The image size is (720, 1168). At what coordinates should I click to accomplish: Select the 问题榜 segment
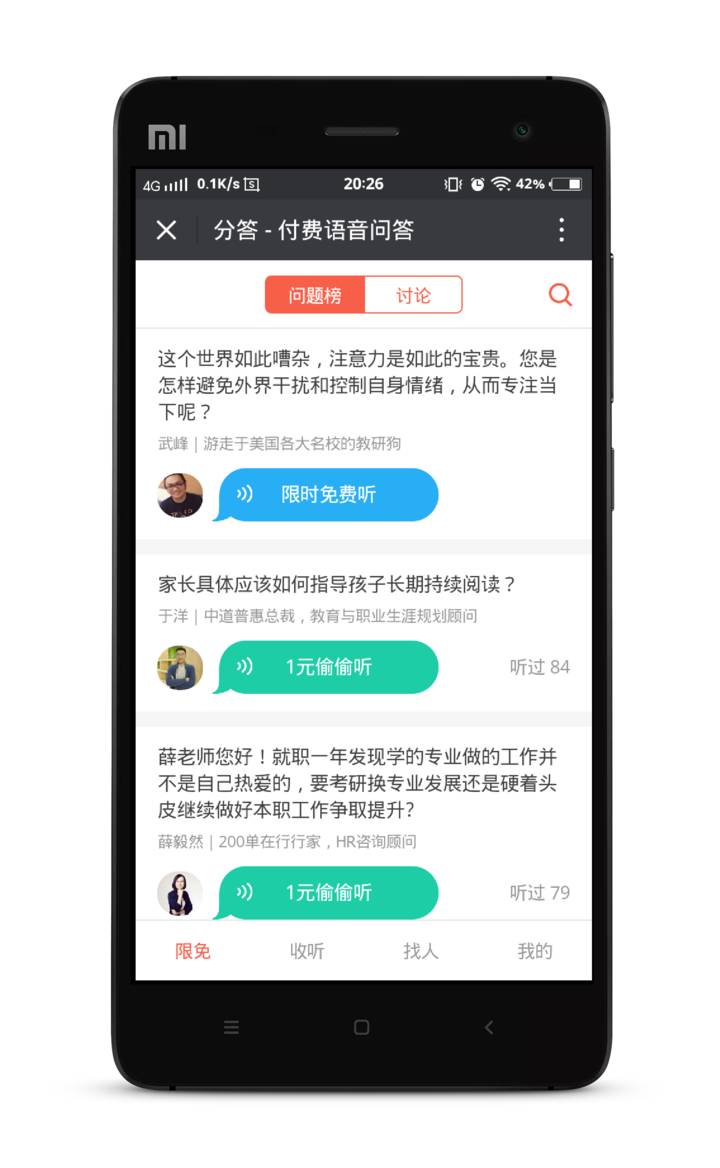tap(315, 295)
